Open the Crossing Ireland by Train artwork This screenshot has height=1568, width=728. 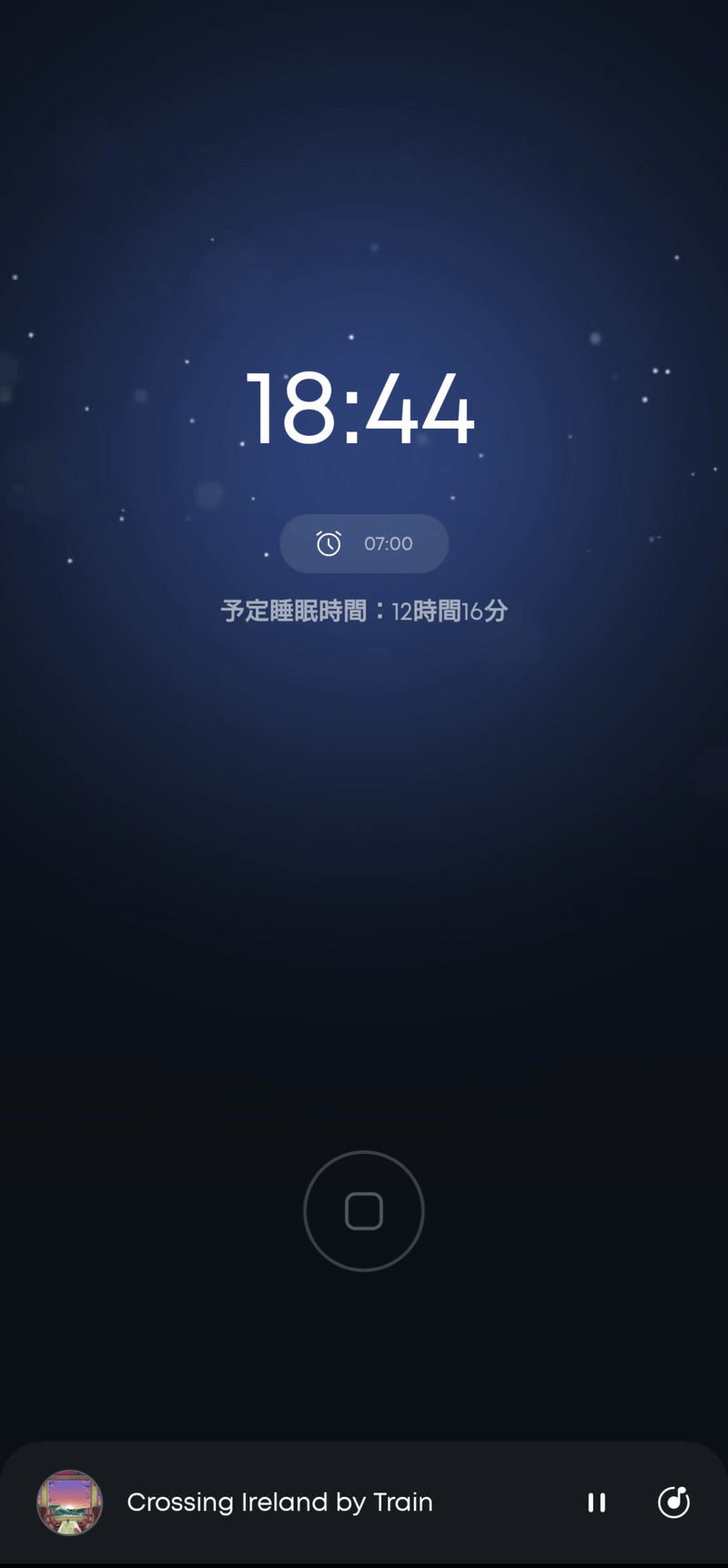coord(69,1502)
